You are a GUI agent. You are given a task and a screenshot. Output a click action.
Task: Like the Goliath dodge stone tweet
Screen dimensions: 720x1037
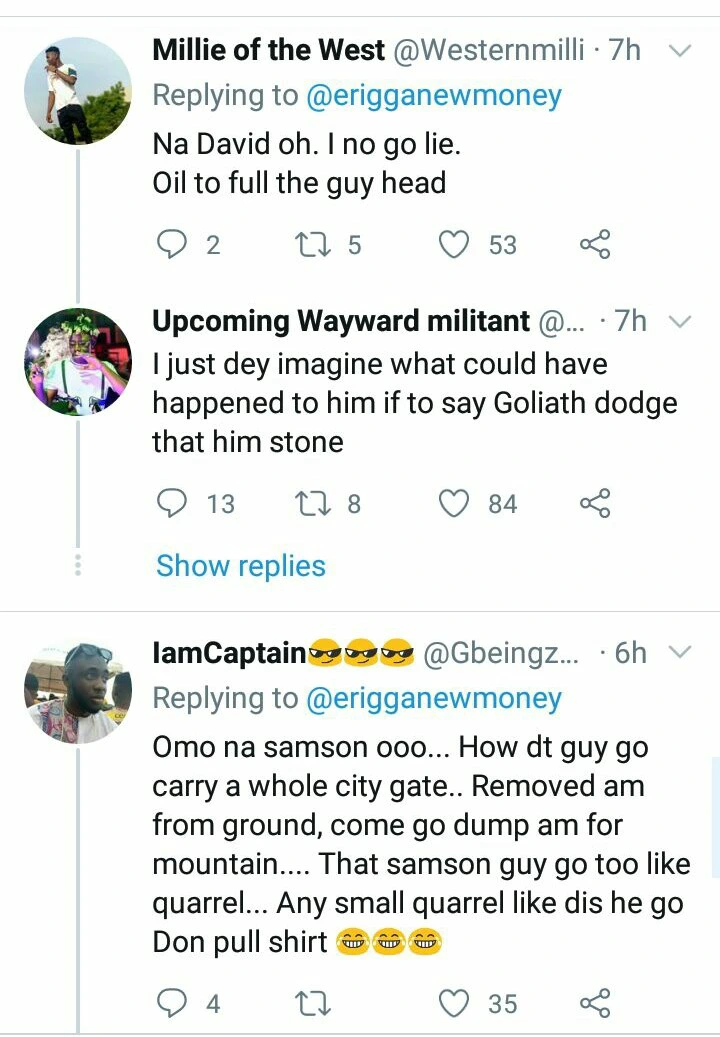pos(456,504)
